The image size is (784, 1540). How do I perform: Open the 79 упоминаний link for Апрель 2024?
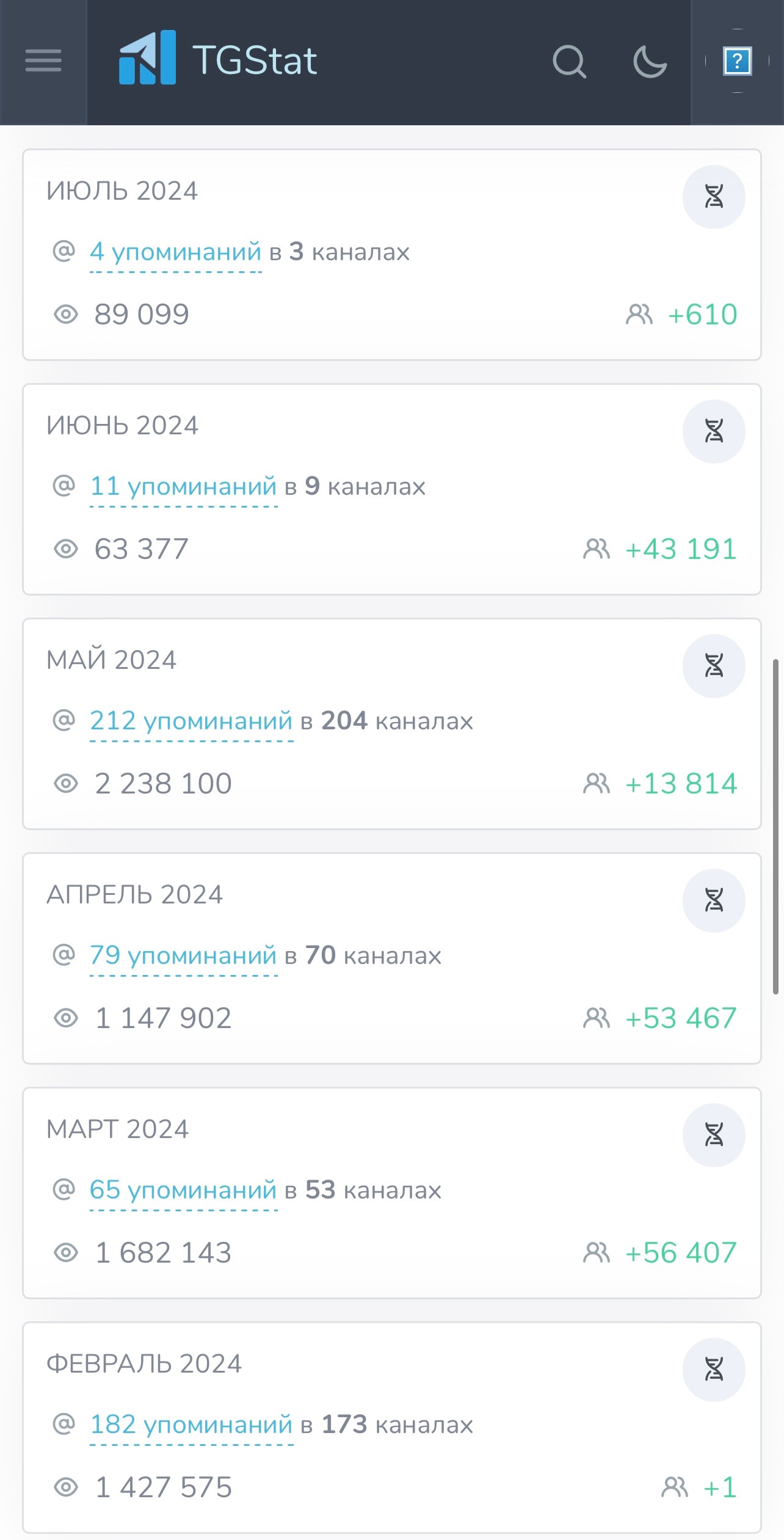[x=184, y=955]
